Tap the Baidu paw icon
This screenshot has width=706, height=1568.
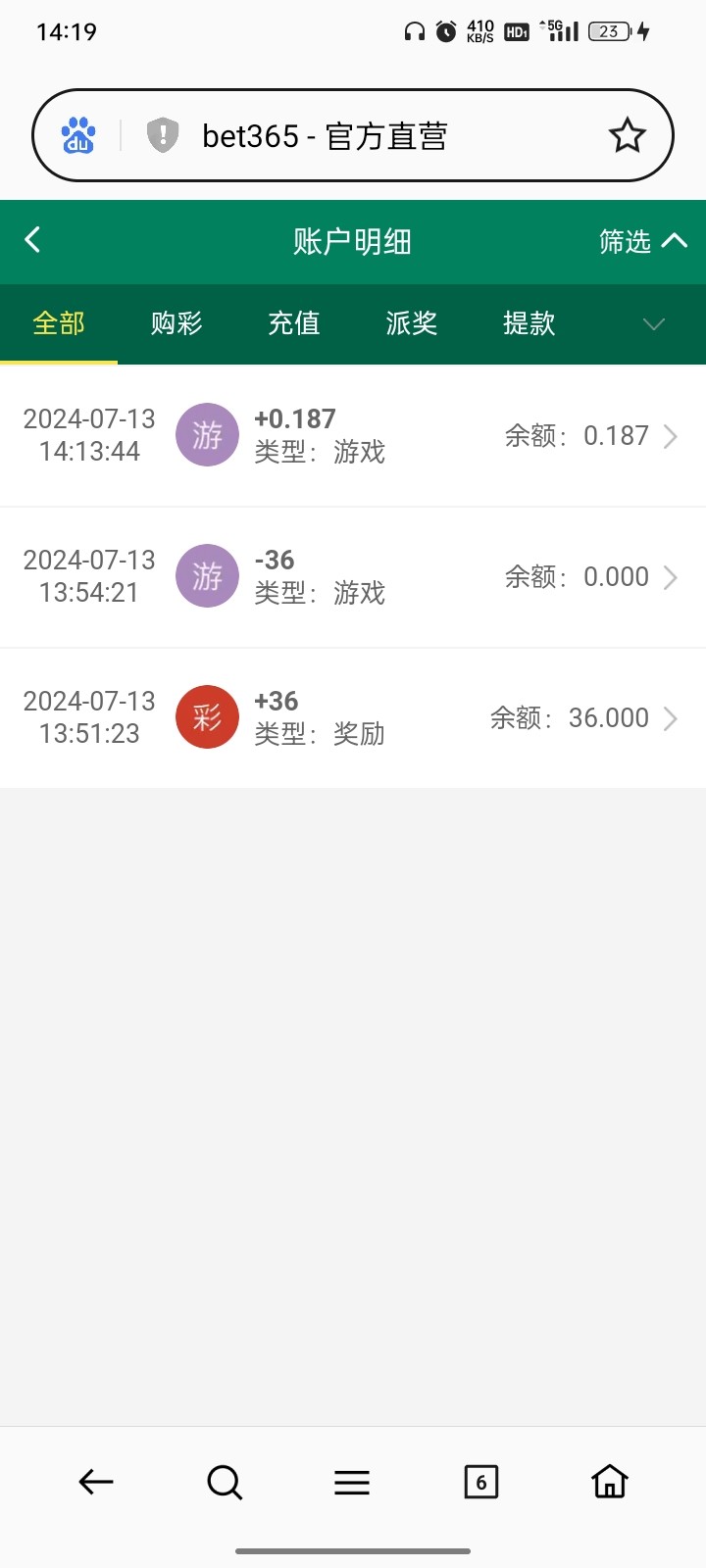tap(78, 136)
